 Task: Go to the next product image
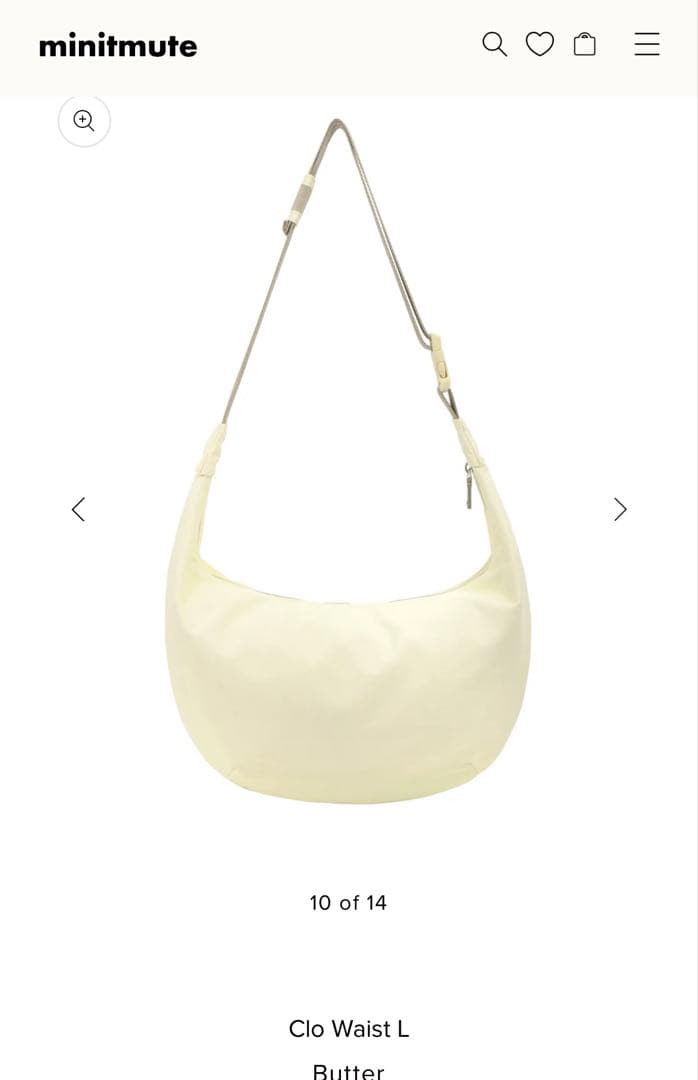(x=620, y=509)
